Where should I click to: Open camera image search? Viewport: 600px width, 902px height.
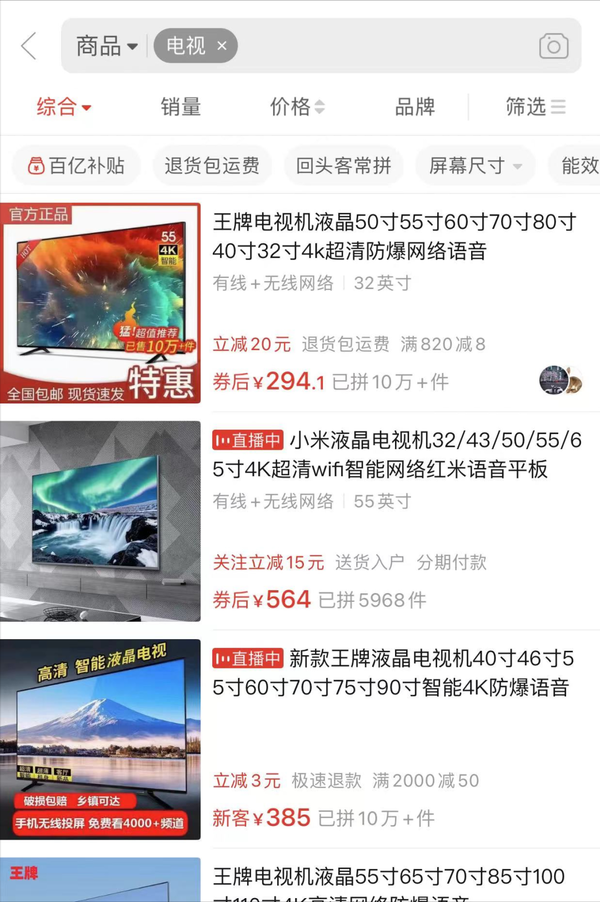point(553,46)
